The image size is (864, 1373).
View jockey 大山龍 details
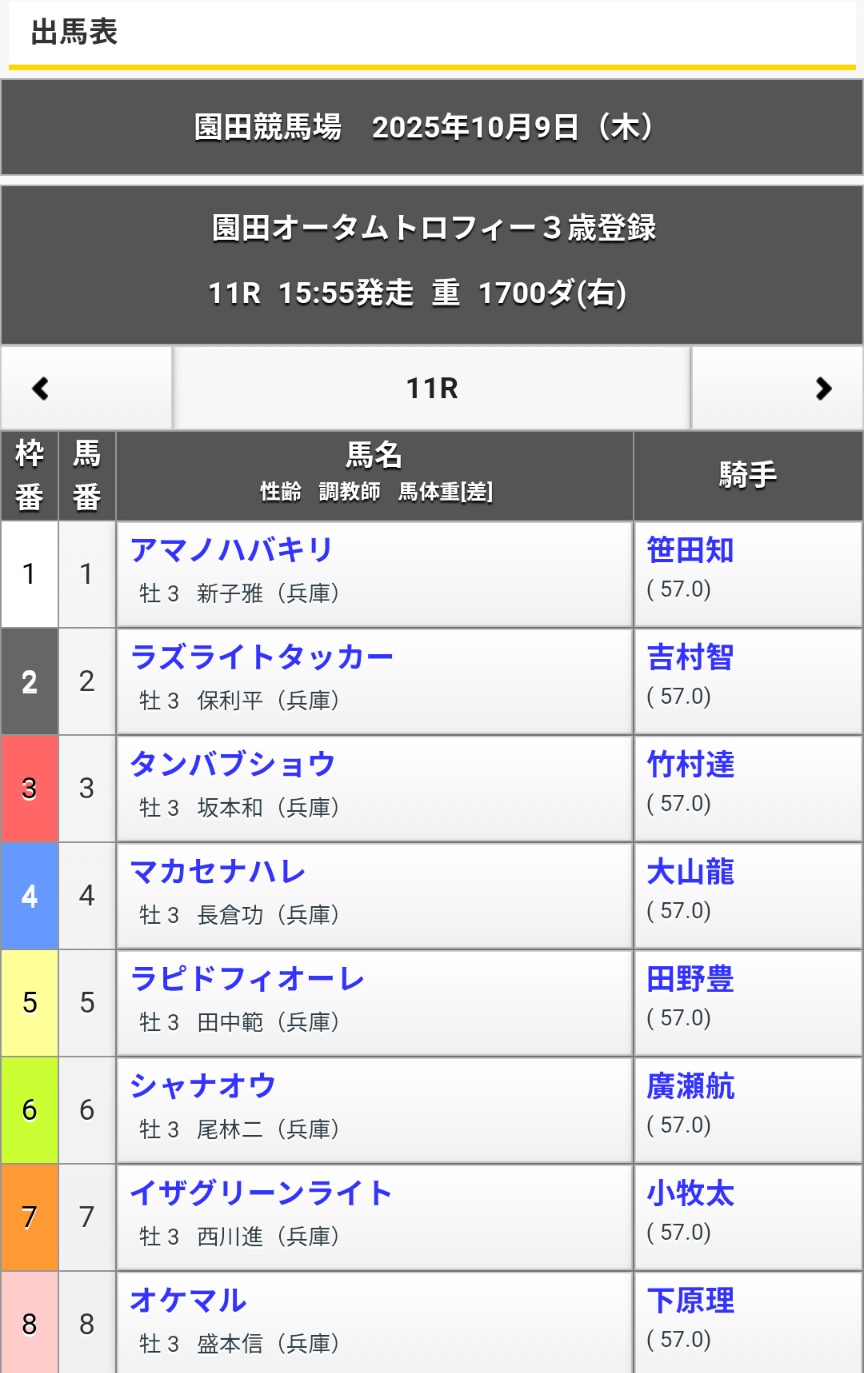coord(690,872)
